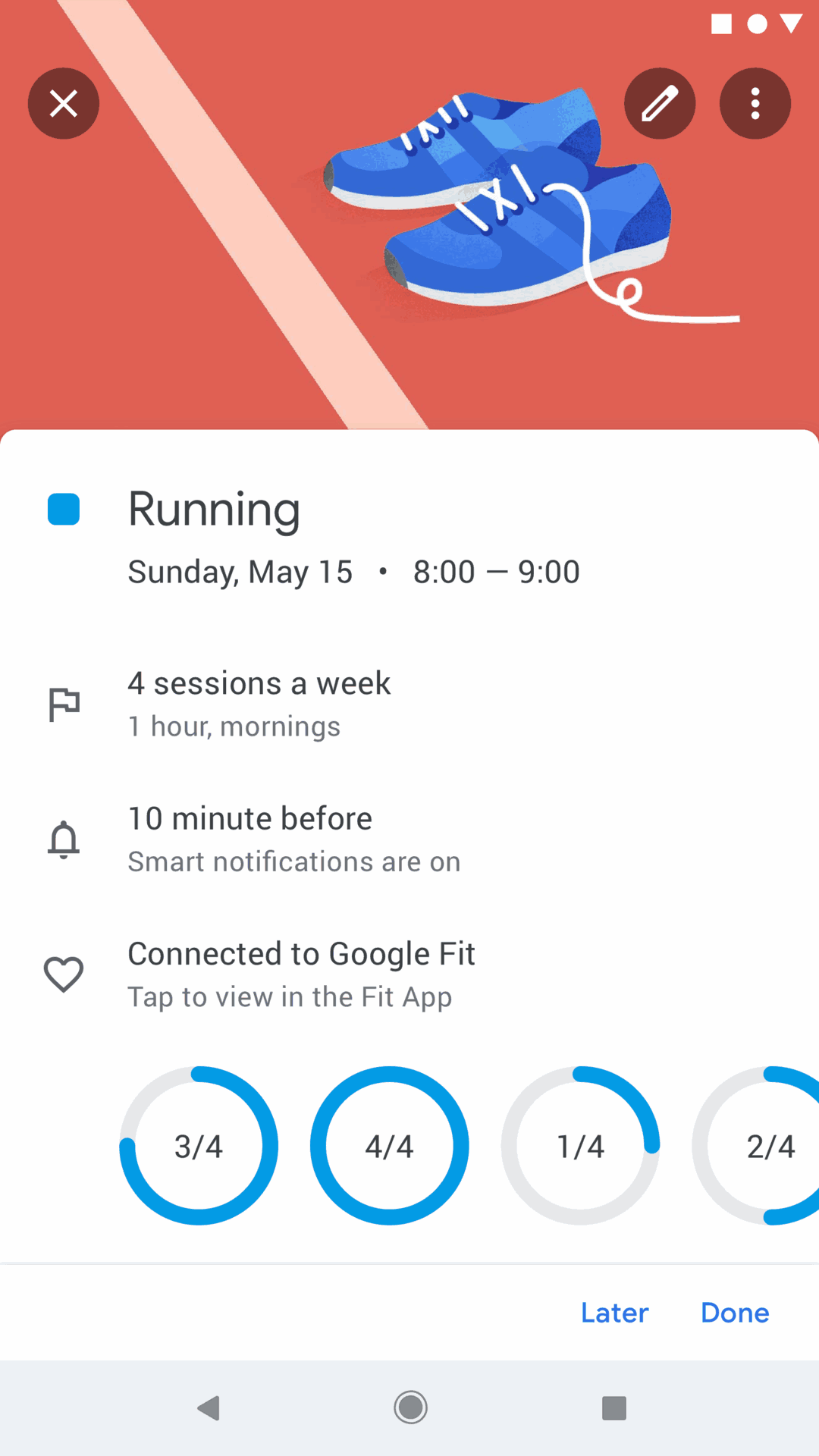Go back using system back button
The height and width of the screenshot is (1456, 819).
click(x=208, y=1408)
